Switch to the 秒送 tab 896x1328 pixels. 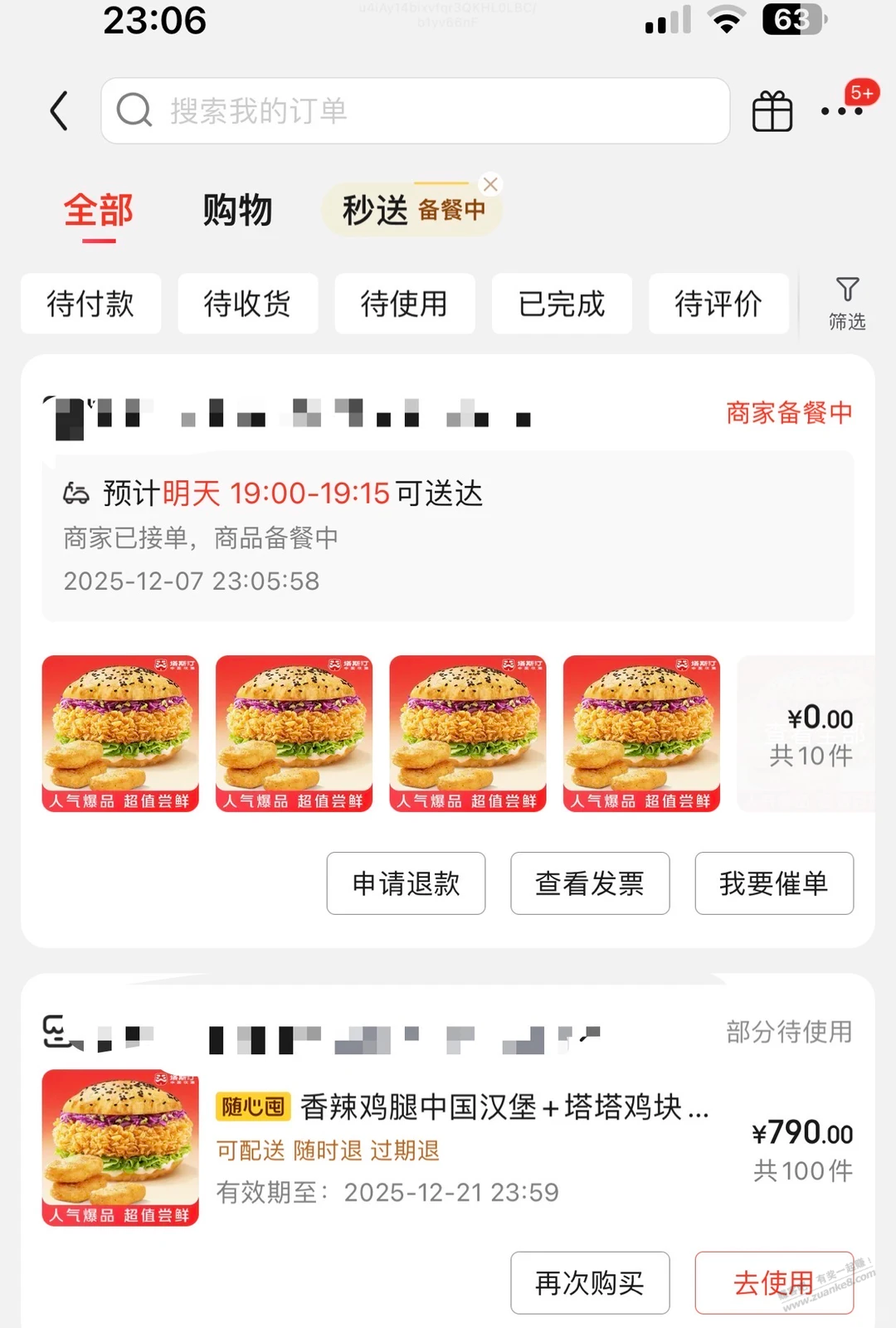point(375,211)
